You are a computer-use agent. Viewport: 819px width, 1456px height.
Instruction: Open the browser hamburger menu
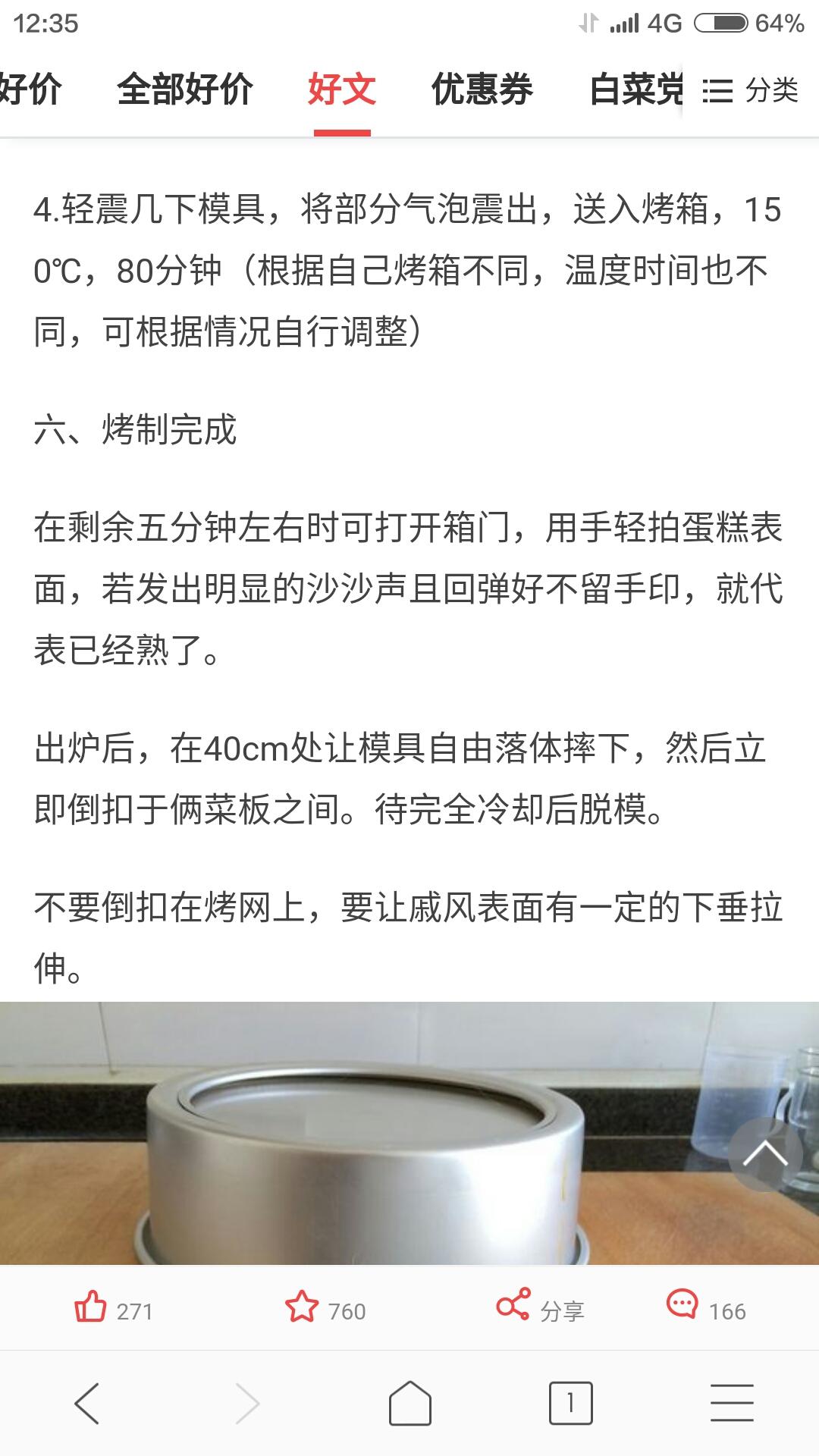pos(732,1403)
